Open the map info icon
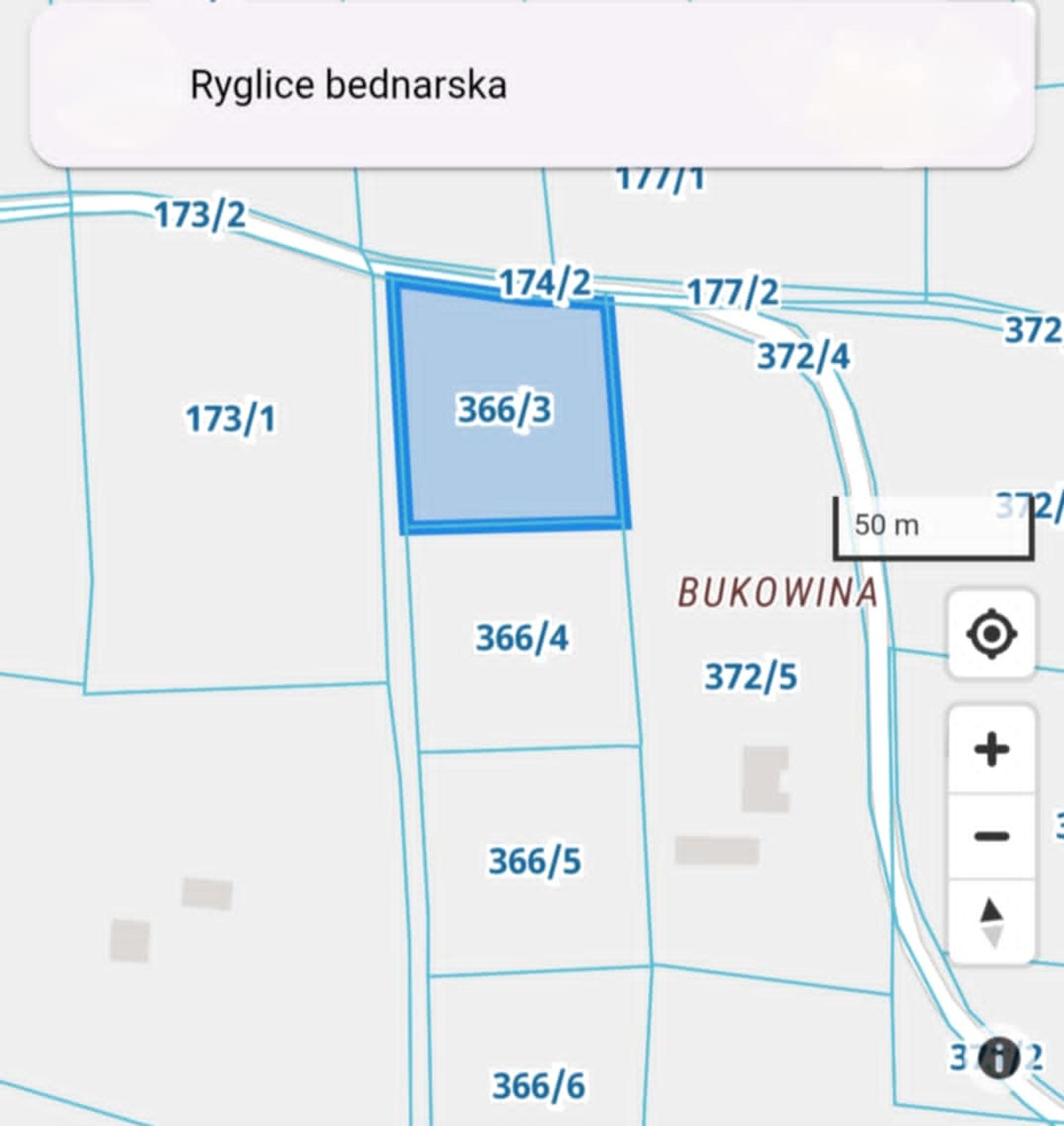The height and width of the screenshot is (1126, 1064). (x=999, y=1058)
